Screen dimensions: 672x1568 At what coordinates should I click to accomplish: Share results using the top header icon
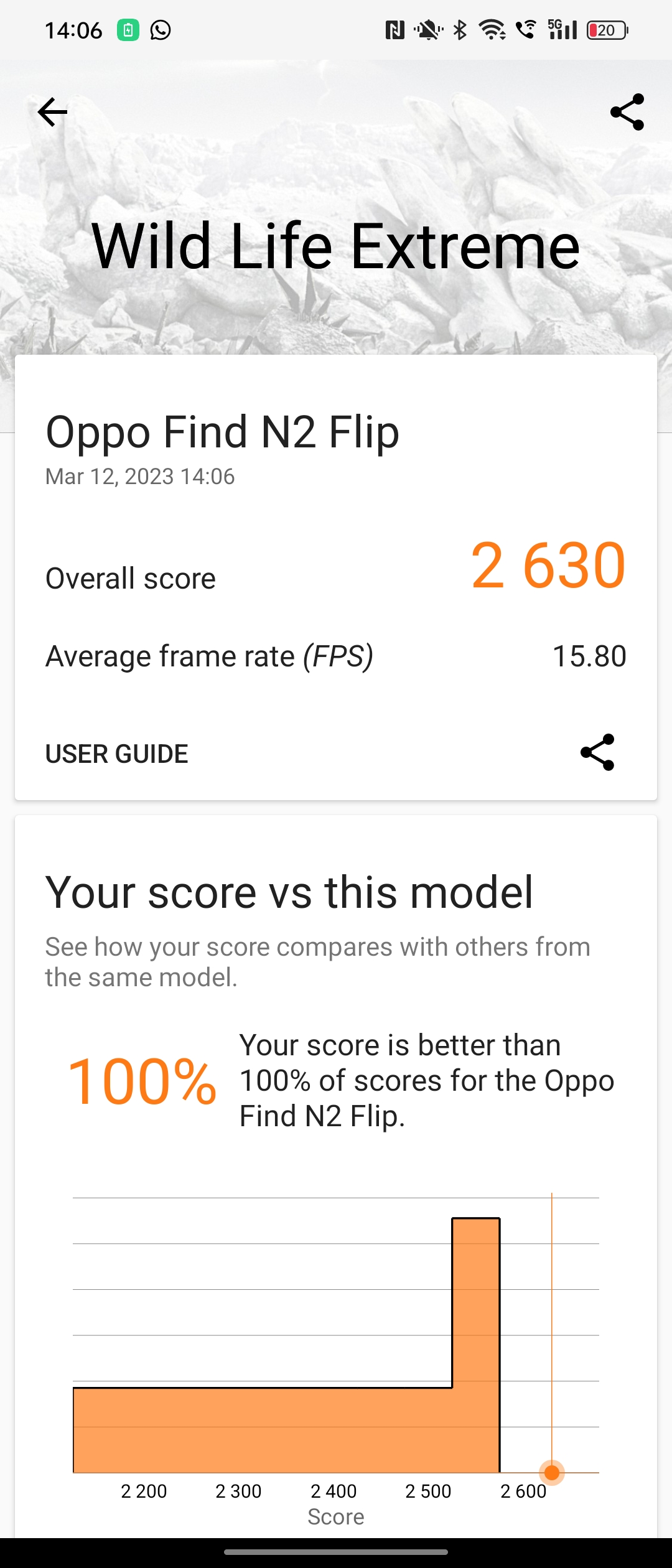pyautogui.click(x=627, y=113)
